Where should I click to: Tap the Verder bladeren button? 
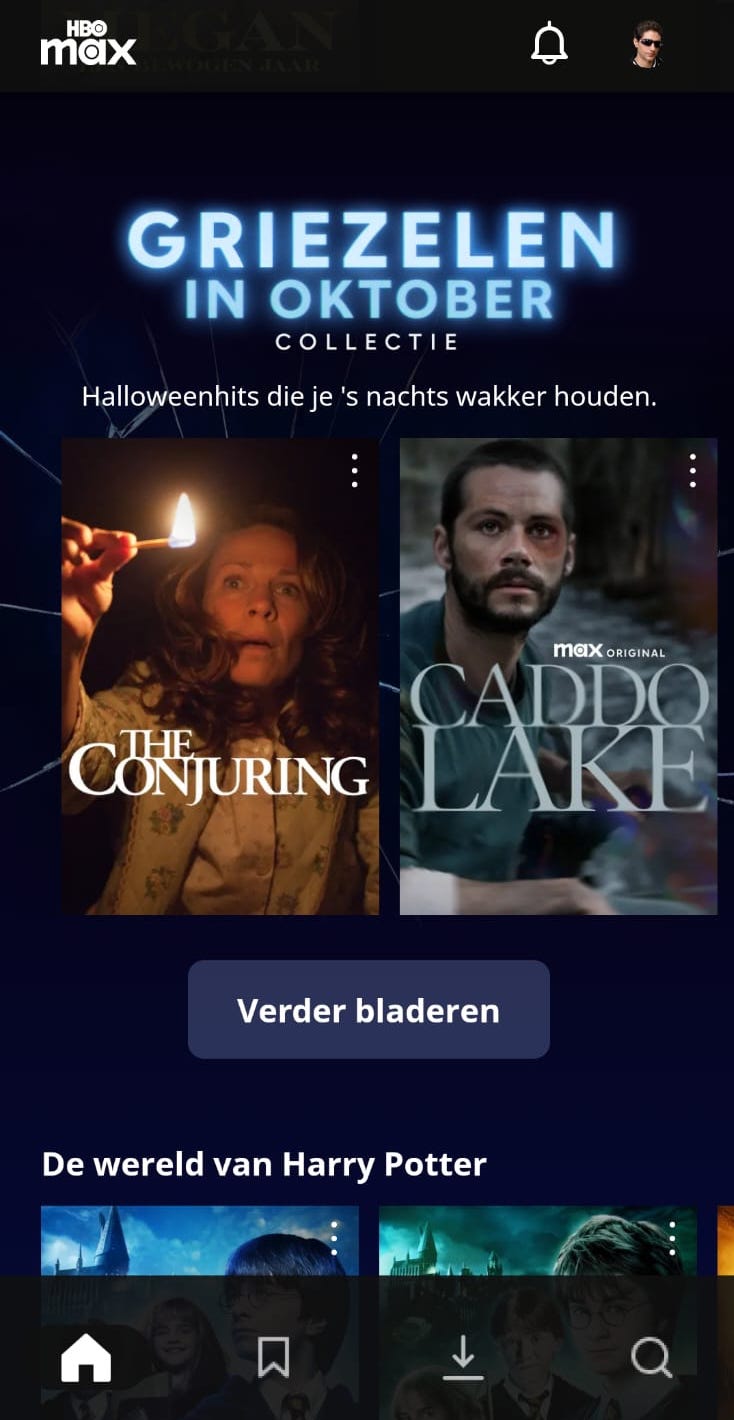pos(368,1010)
